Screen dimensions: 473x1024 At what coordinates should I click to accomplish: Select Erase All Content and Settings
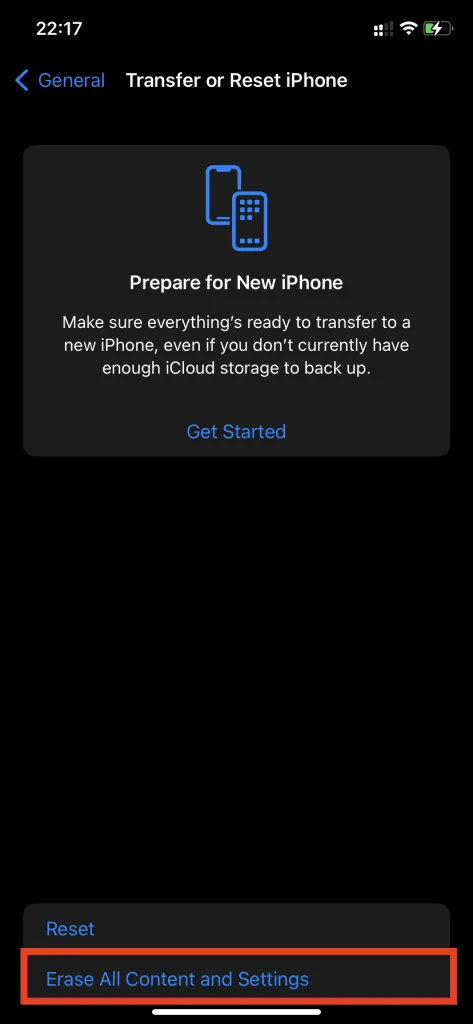point(236,979)
